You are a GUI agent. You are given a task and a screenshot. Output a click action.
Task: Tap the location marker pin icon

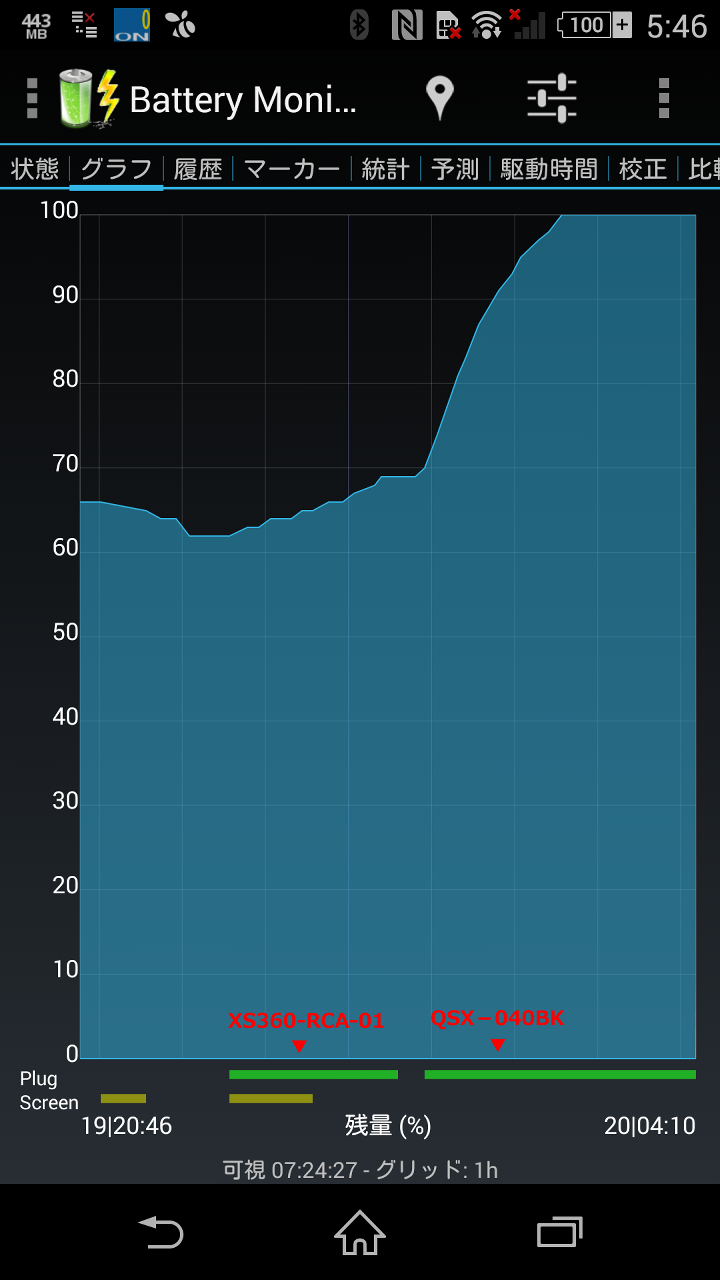pyautogui.click(x=439, y=98)
